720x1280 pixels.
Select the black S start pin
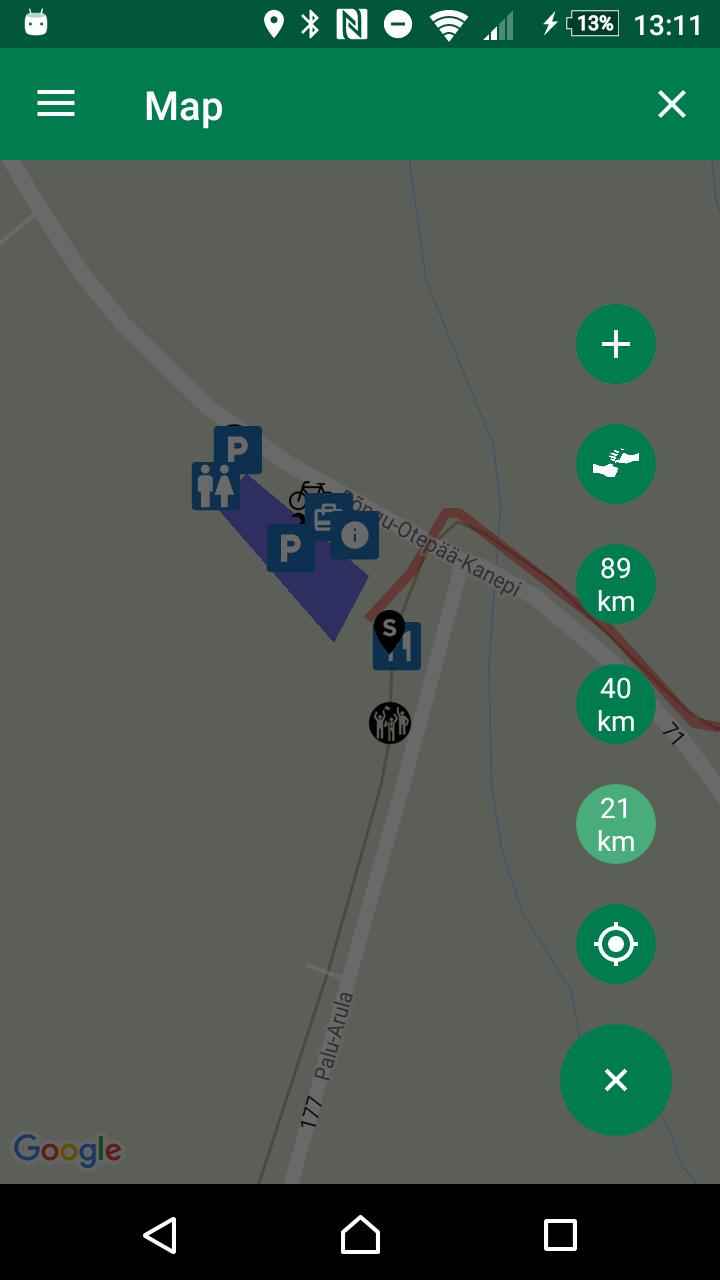389,628
